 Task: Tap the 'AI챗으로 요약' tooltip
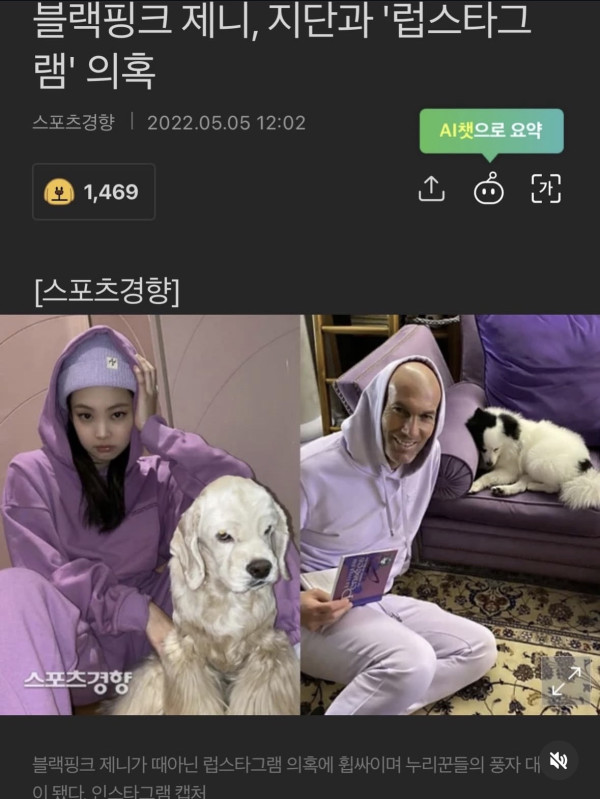(491, 131)
